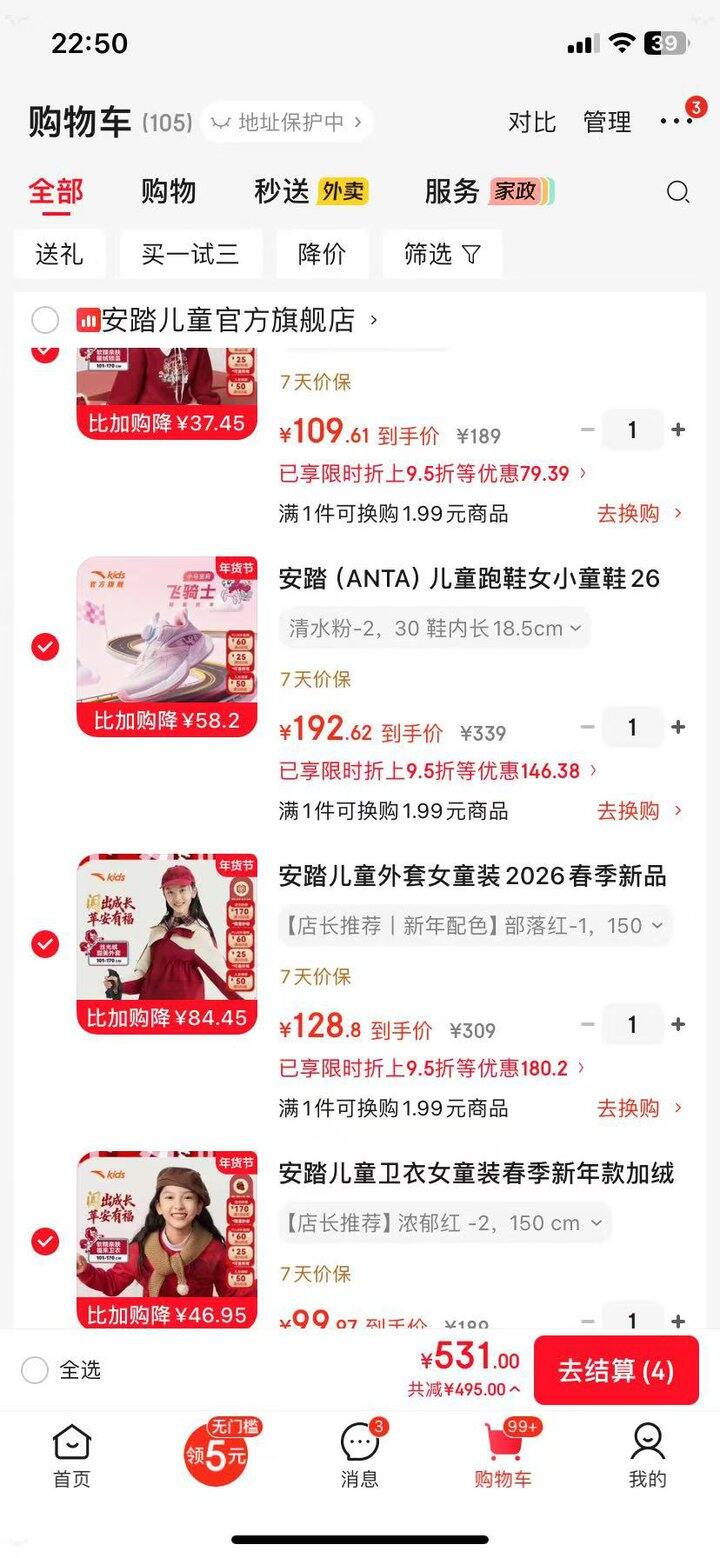
Task: Open 管理 to manage the cart
Action: [x=607, y=122]
